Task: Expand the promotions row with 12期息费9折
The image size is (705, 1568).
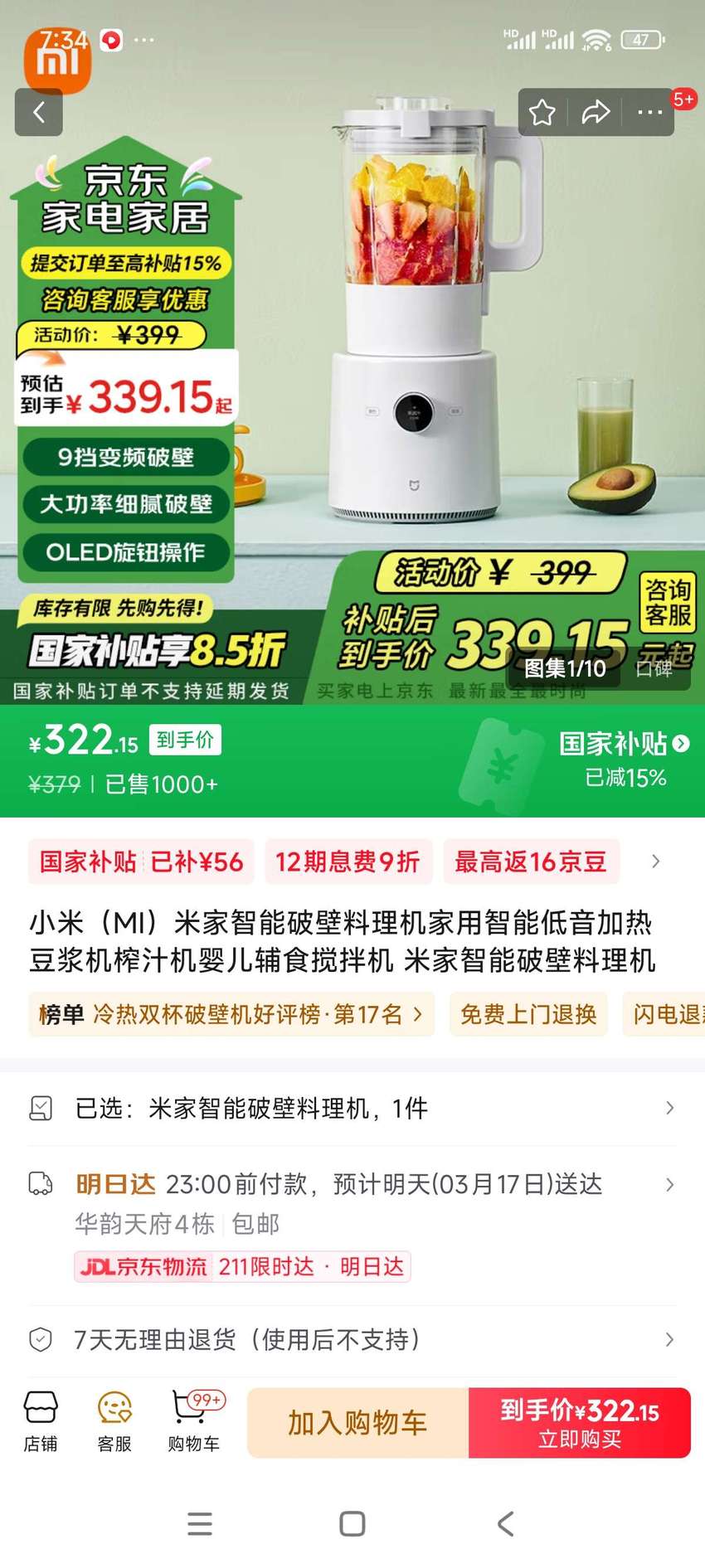Action: [x=655, y=862]
